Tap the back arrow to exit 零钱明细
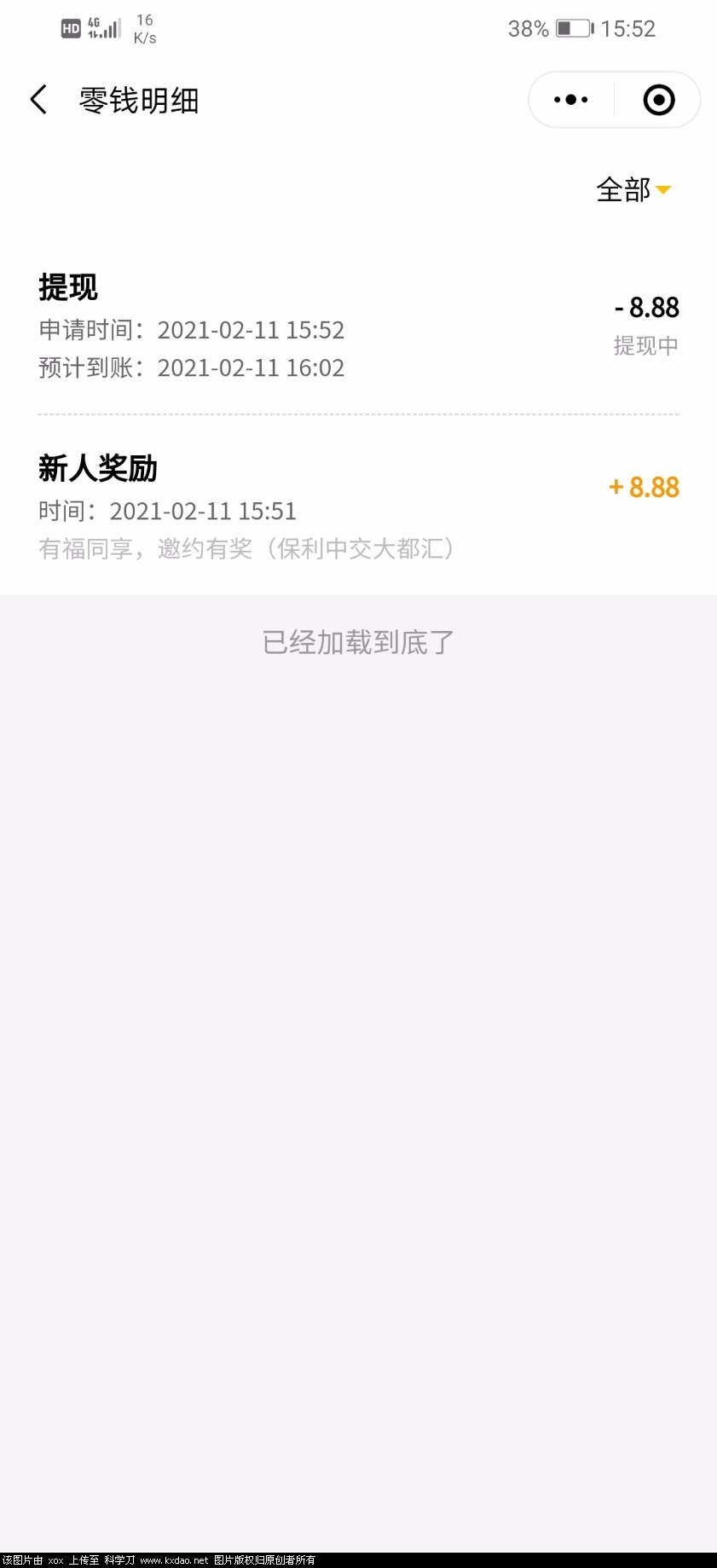The height and width of the screenshot is (1568, 717). (38, 99)
